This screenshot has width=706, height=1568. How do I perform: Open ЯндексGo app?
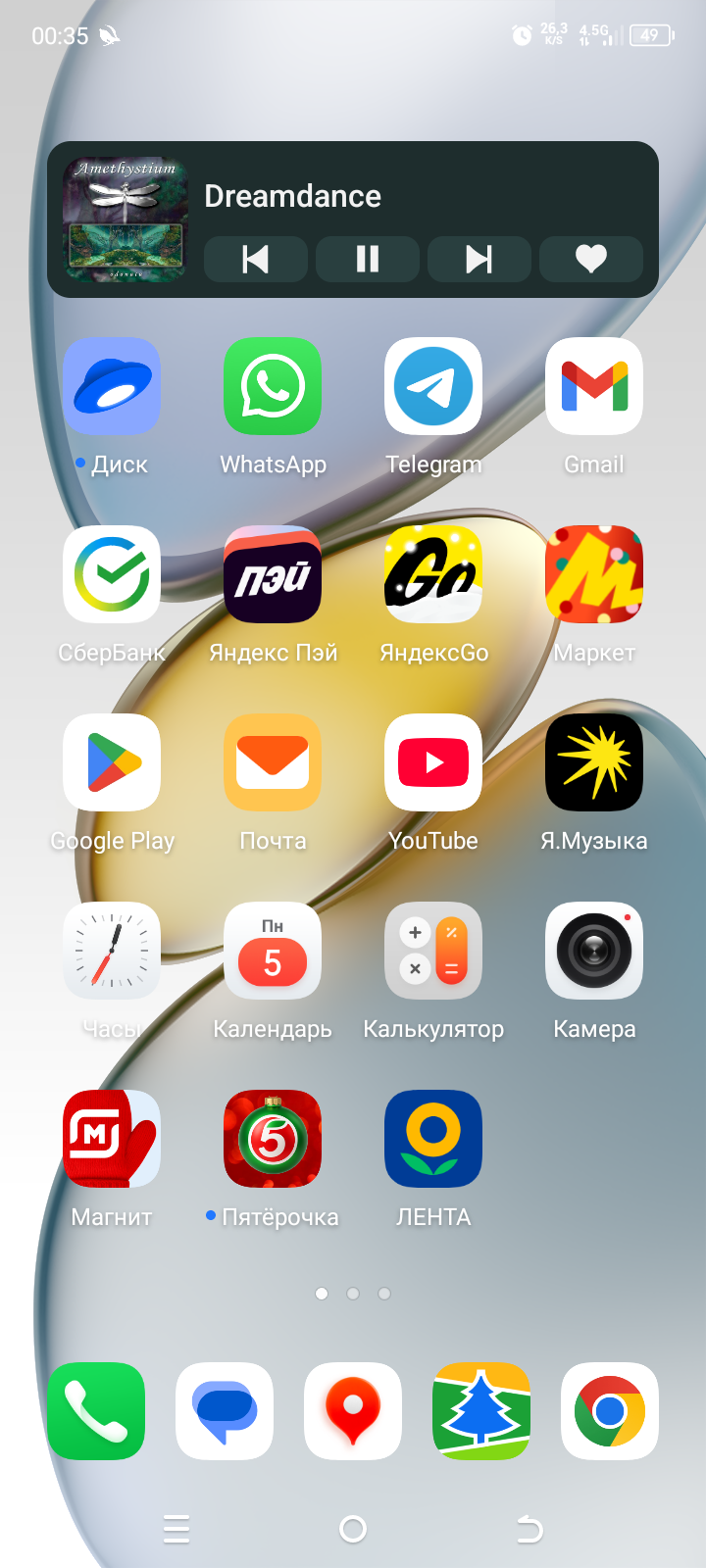pyautogui.click(x=433, y=574)
